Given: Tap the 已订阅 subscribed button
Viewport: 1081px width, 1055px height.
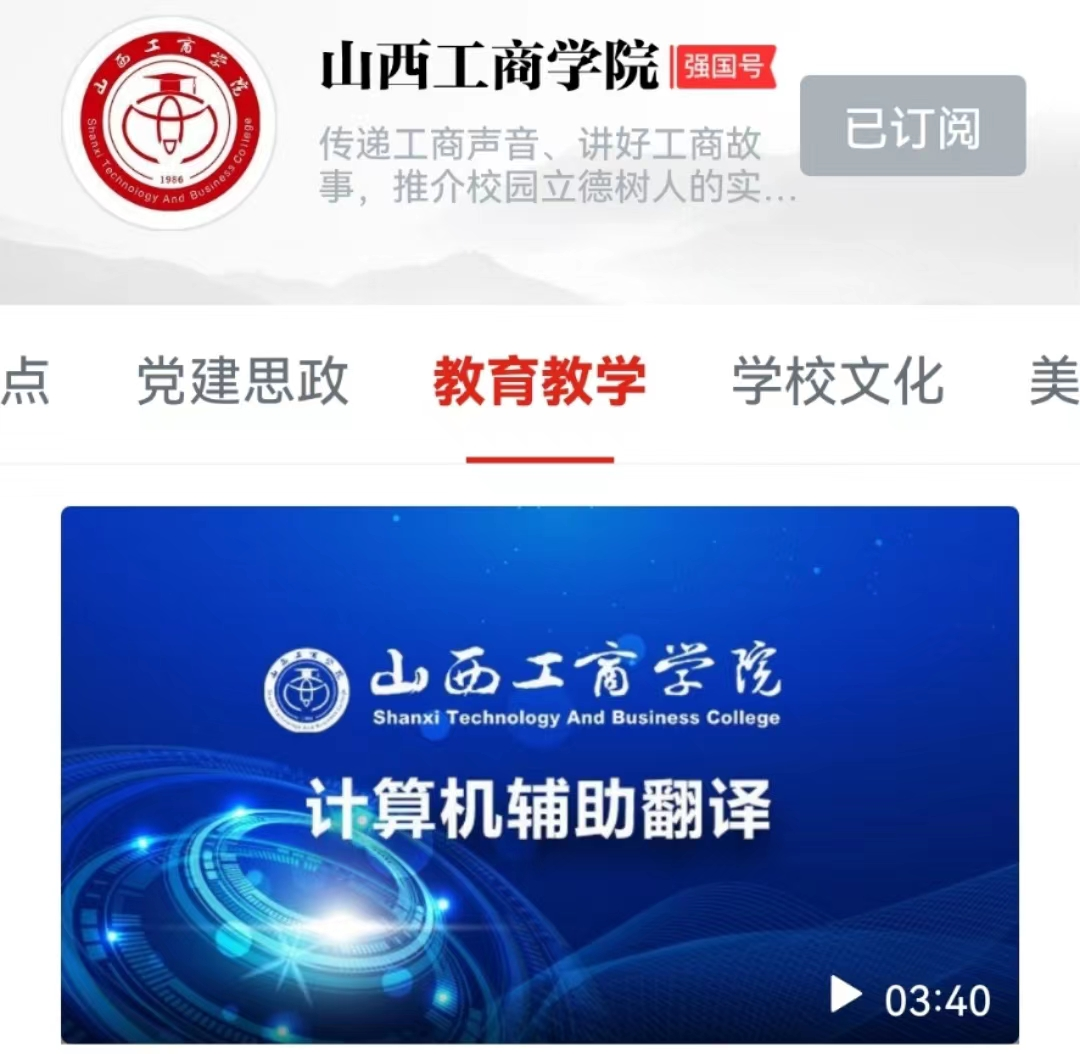Looking at the screenshot, I should [x=912, y=126].
